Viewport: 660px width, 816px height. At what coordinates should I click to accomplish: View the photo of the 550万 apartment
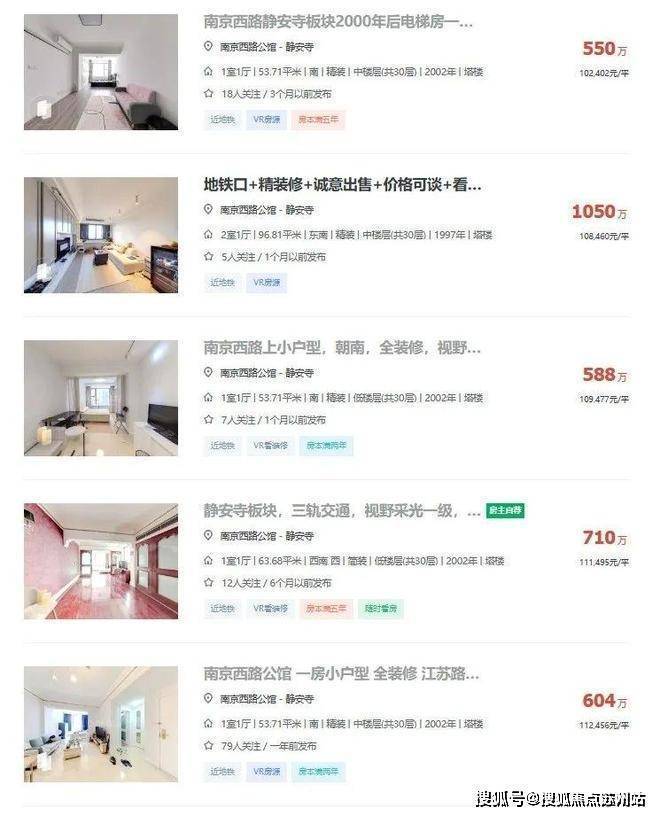(x=100, y=72)
